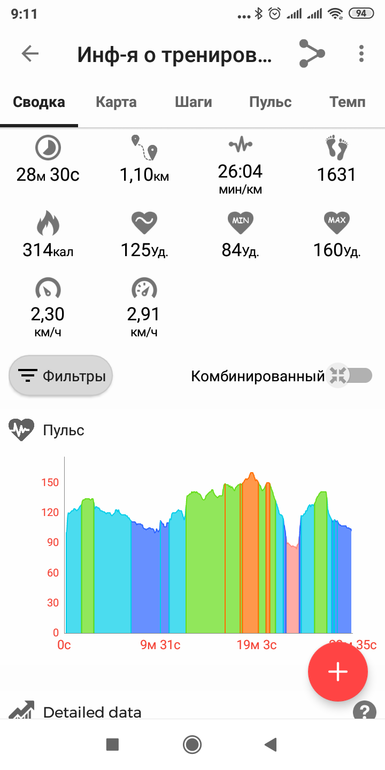Share this workout info
Screen dimensions: 385x770
(312, 54)
